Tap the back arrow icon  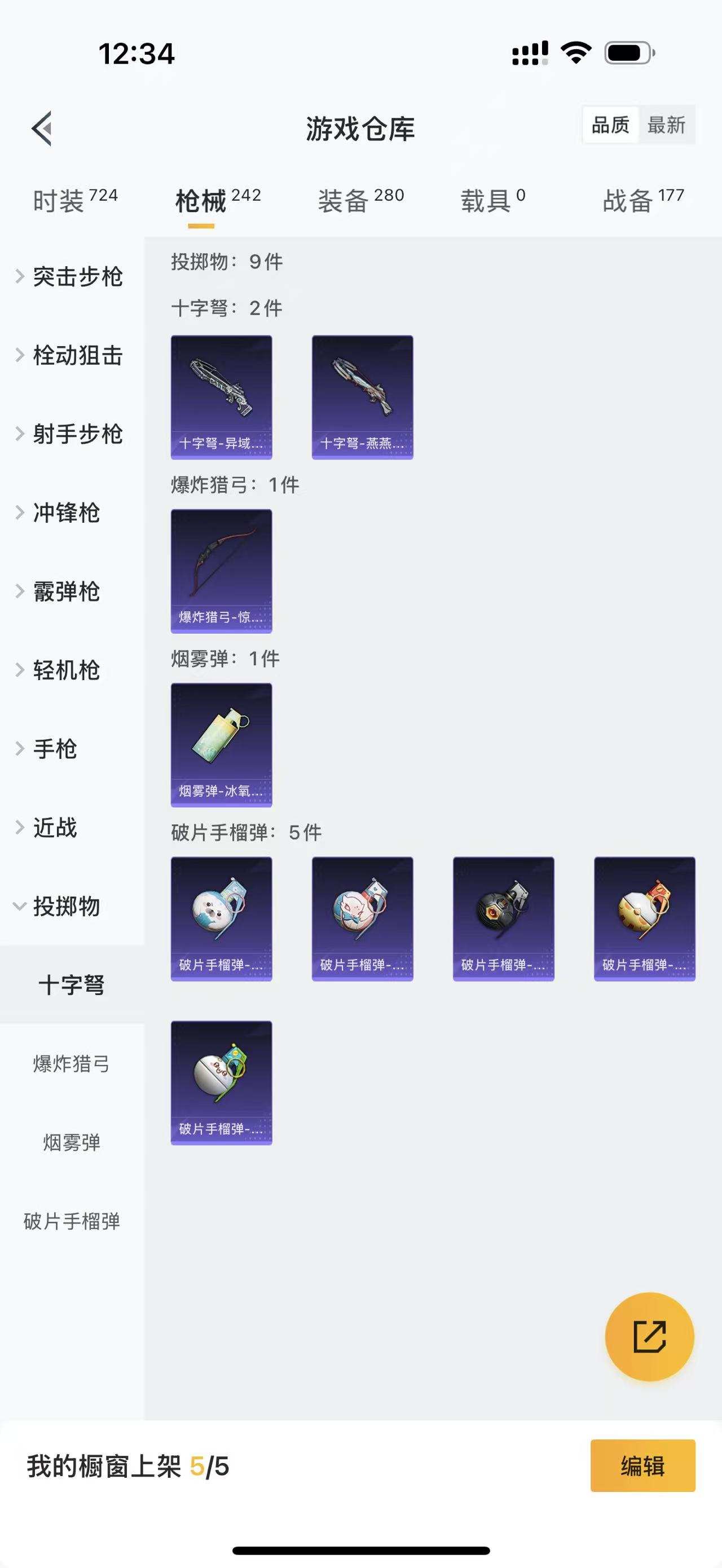[40, 129]
